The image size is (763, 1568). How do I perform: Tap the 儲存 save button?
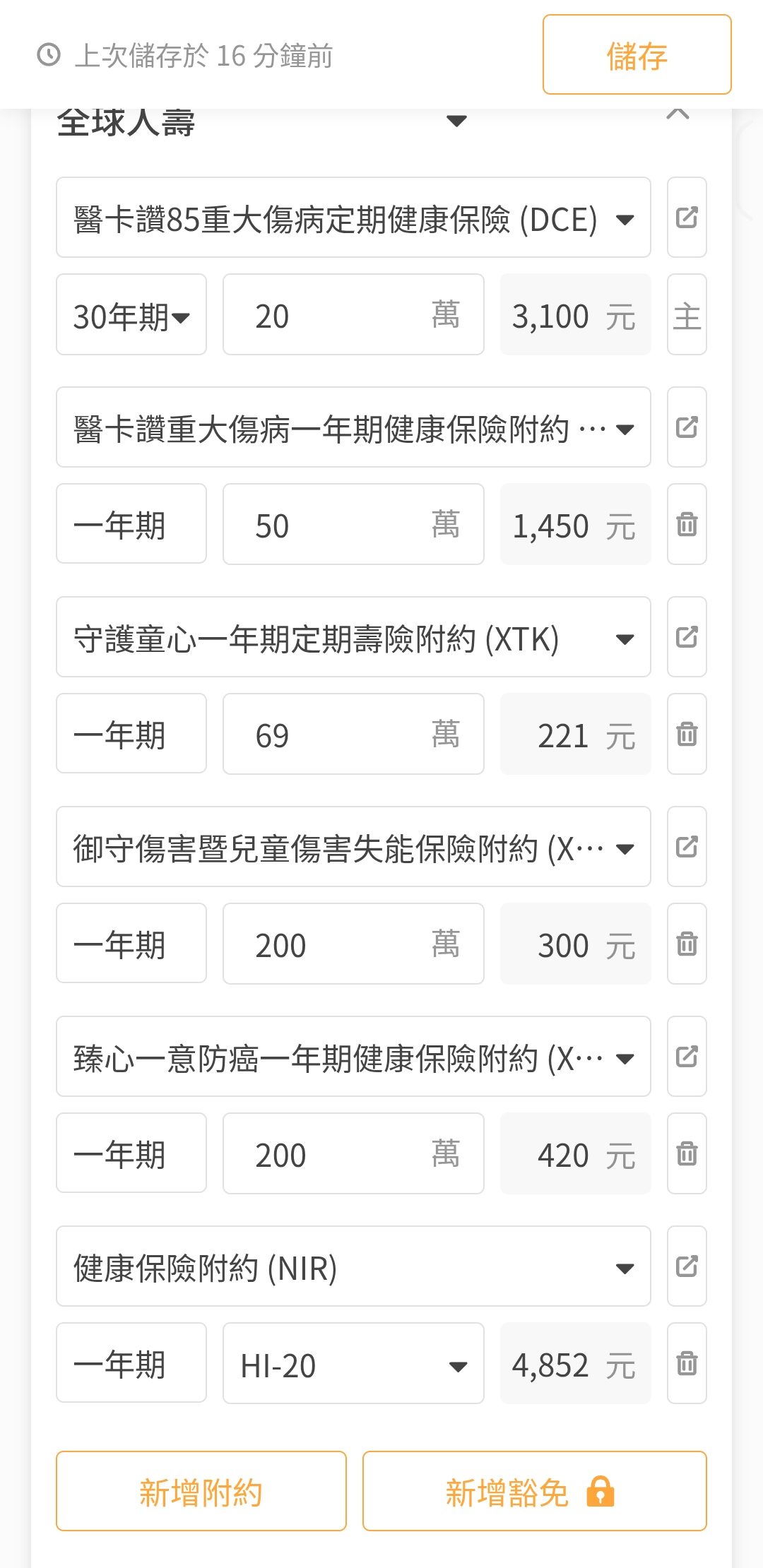[x=637, y=55]
